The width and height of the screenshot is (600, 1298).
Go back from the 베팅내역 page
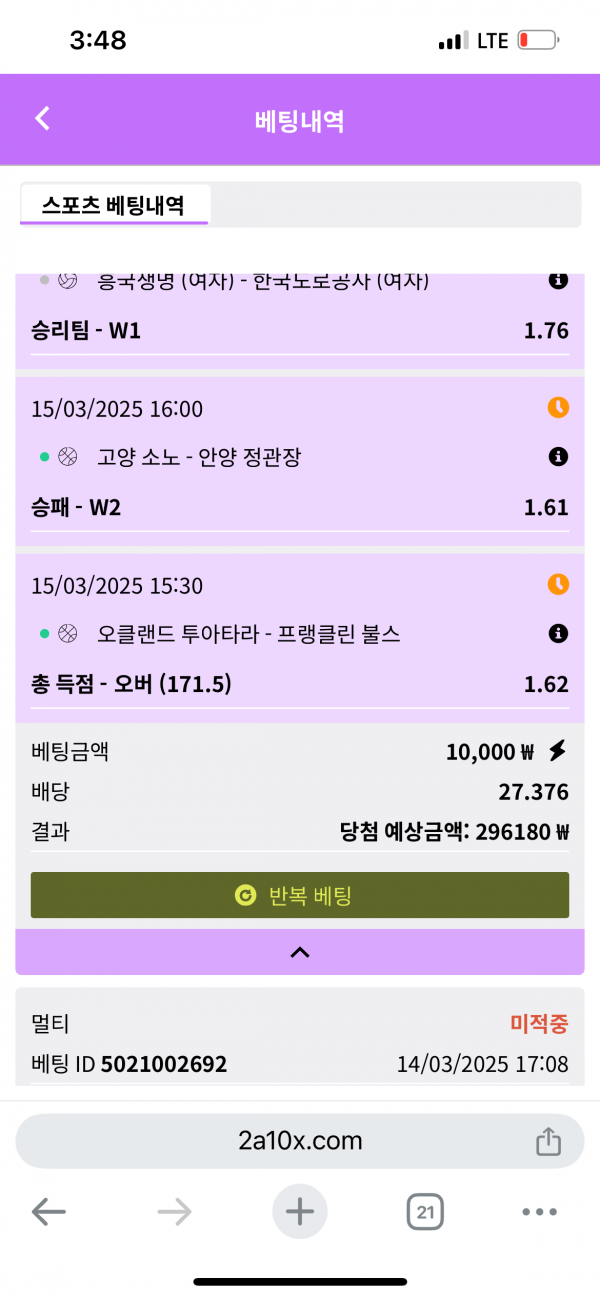[x=42, y=119]
